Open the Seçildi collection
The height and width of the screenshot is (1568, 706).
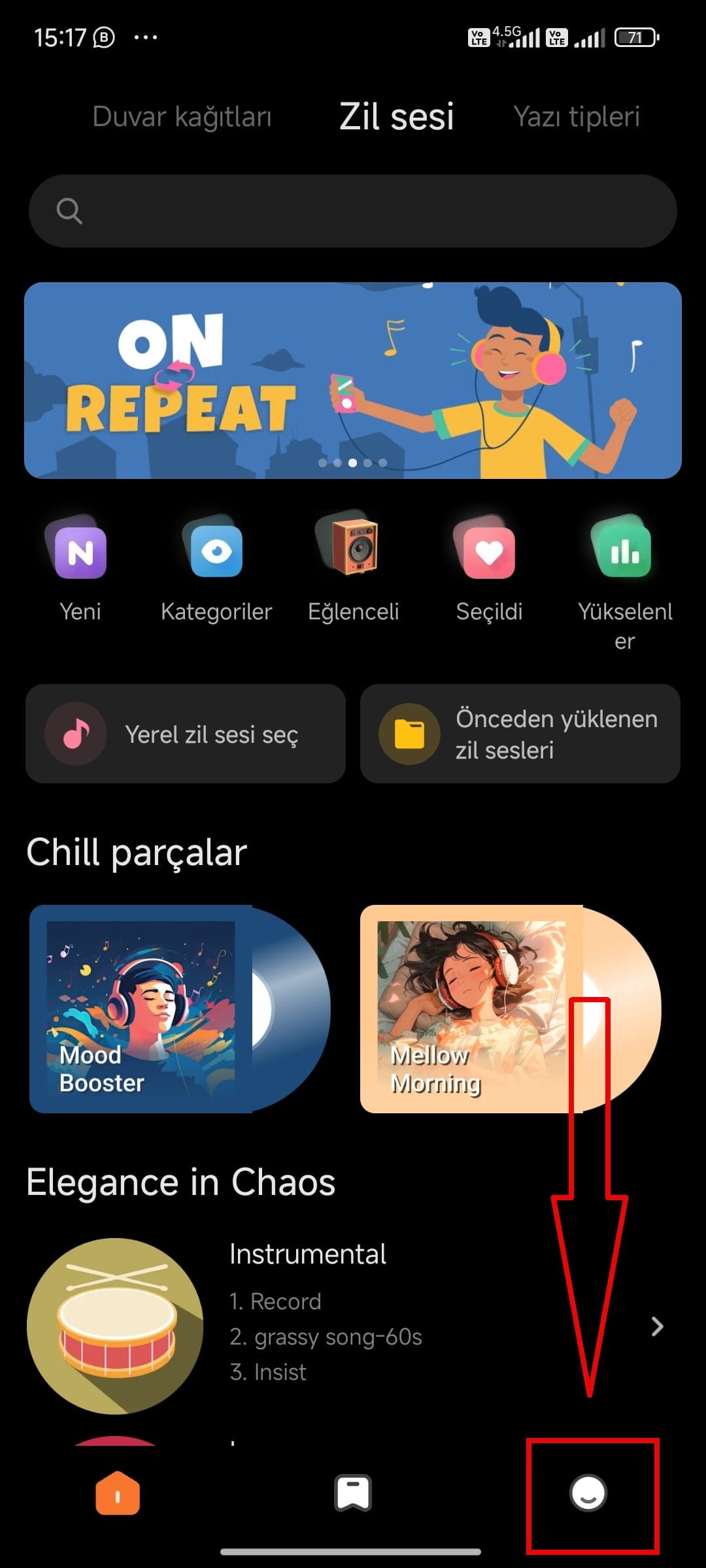tap(489, 568)
